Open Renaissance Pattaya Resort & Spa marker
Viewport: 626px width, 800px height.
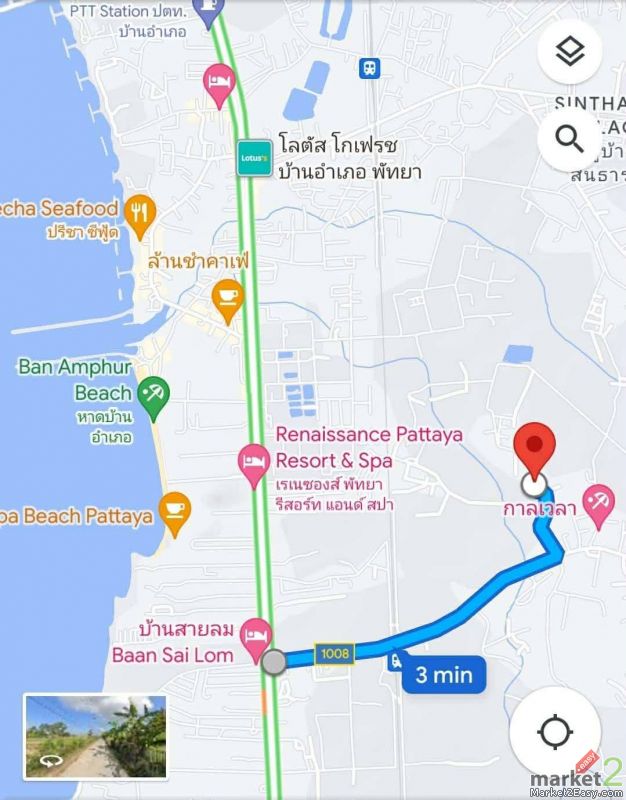[252, 462]
